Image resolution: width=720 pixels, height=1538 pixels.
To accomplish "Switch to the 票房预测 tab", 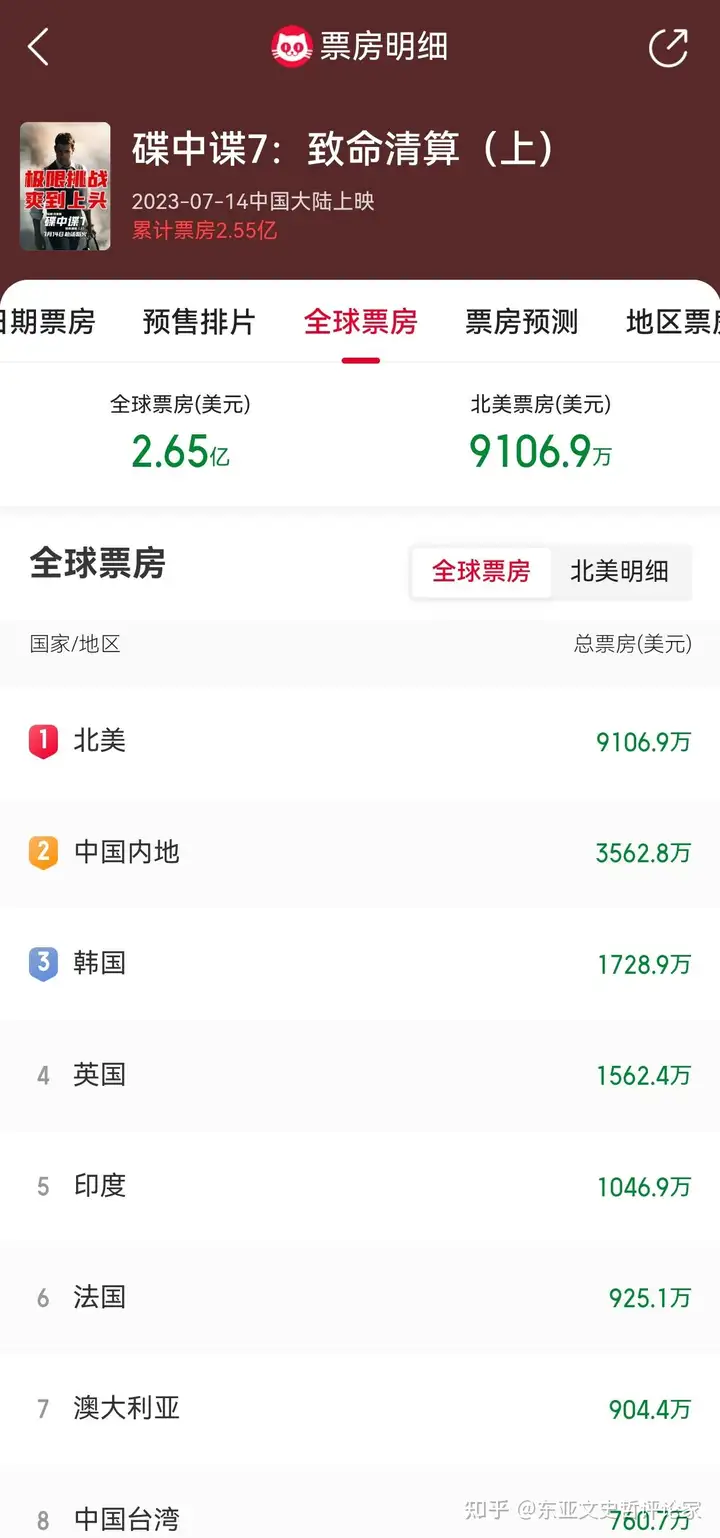I will pyautogui.click(x=521, y=322).
